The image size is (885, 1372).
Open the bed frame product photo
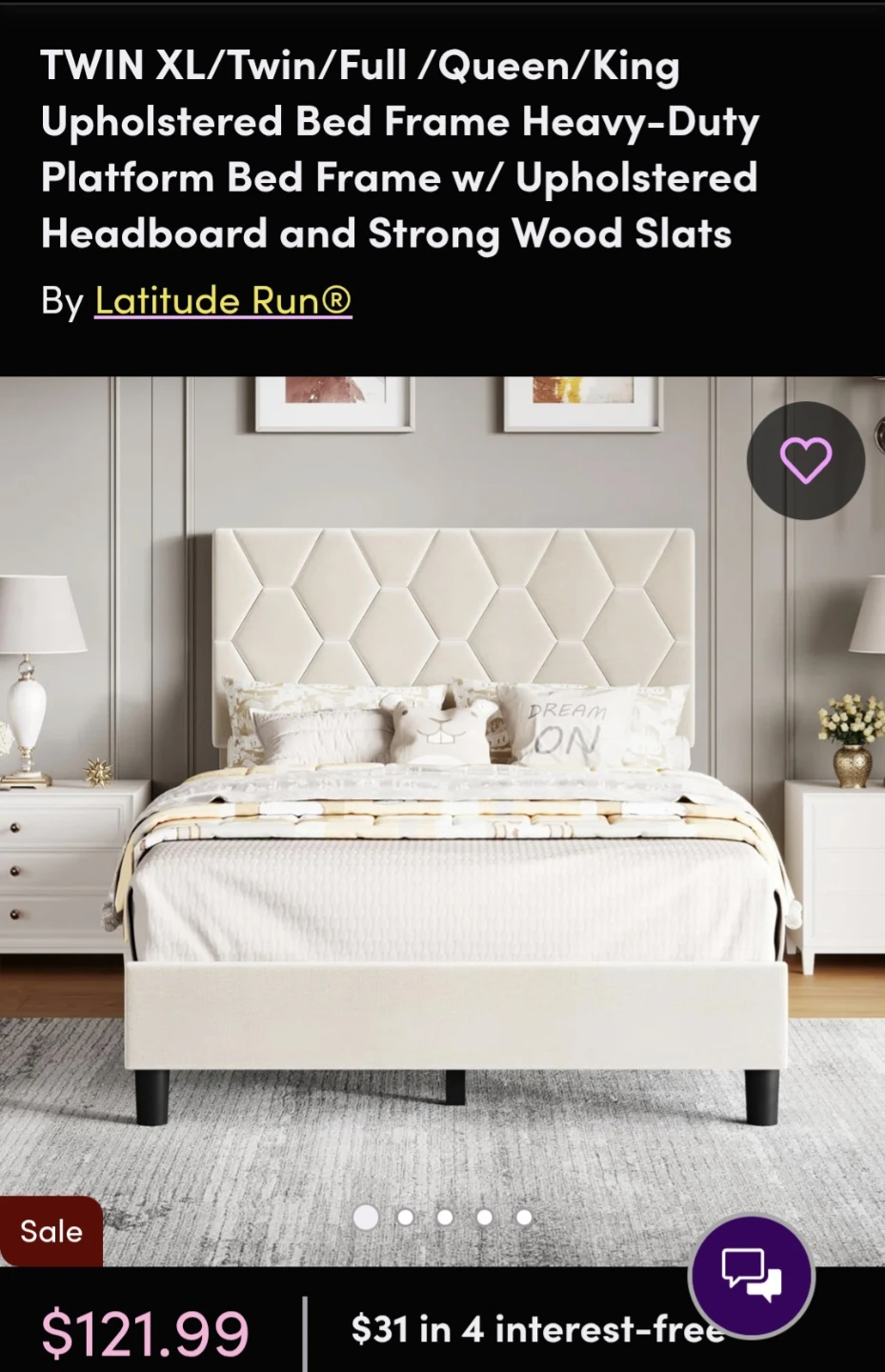pos(442,821)
